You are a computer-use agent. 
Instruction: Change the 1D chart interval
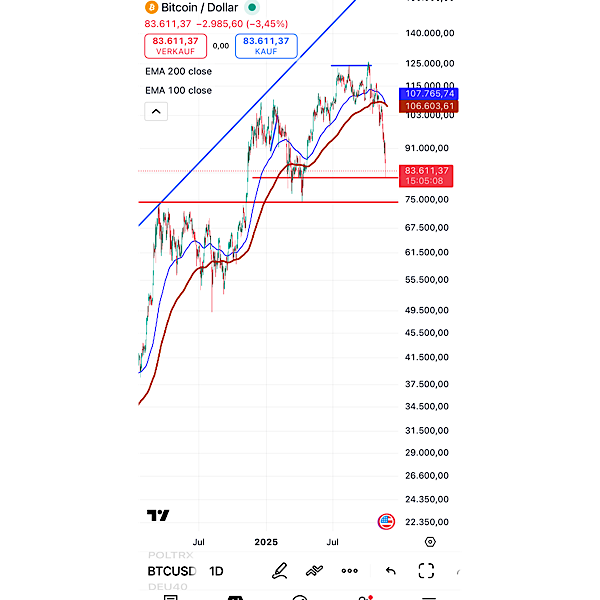coord(216,571)
